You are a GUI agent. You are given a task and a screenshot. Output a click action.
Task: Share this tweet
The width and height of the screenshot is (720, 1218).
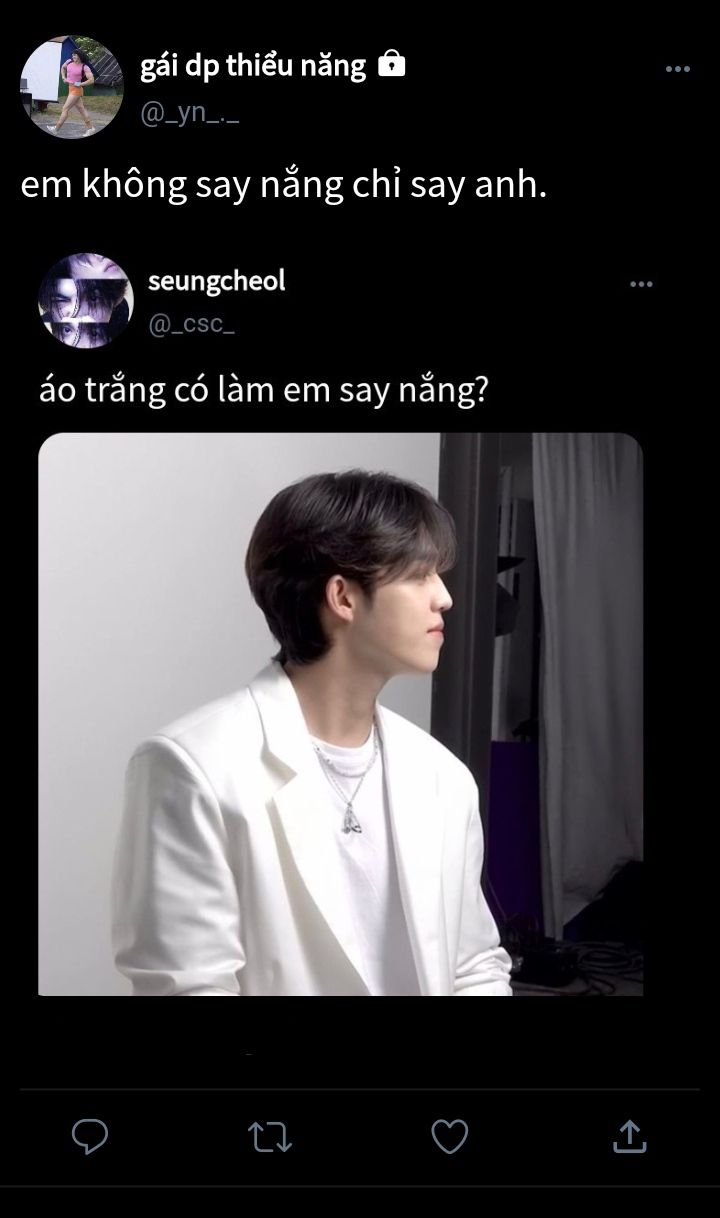629,1136
